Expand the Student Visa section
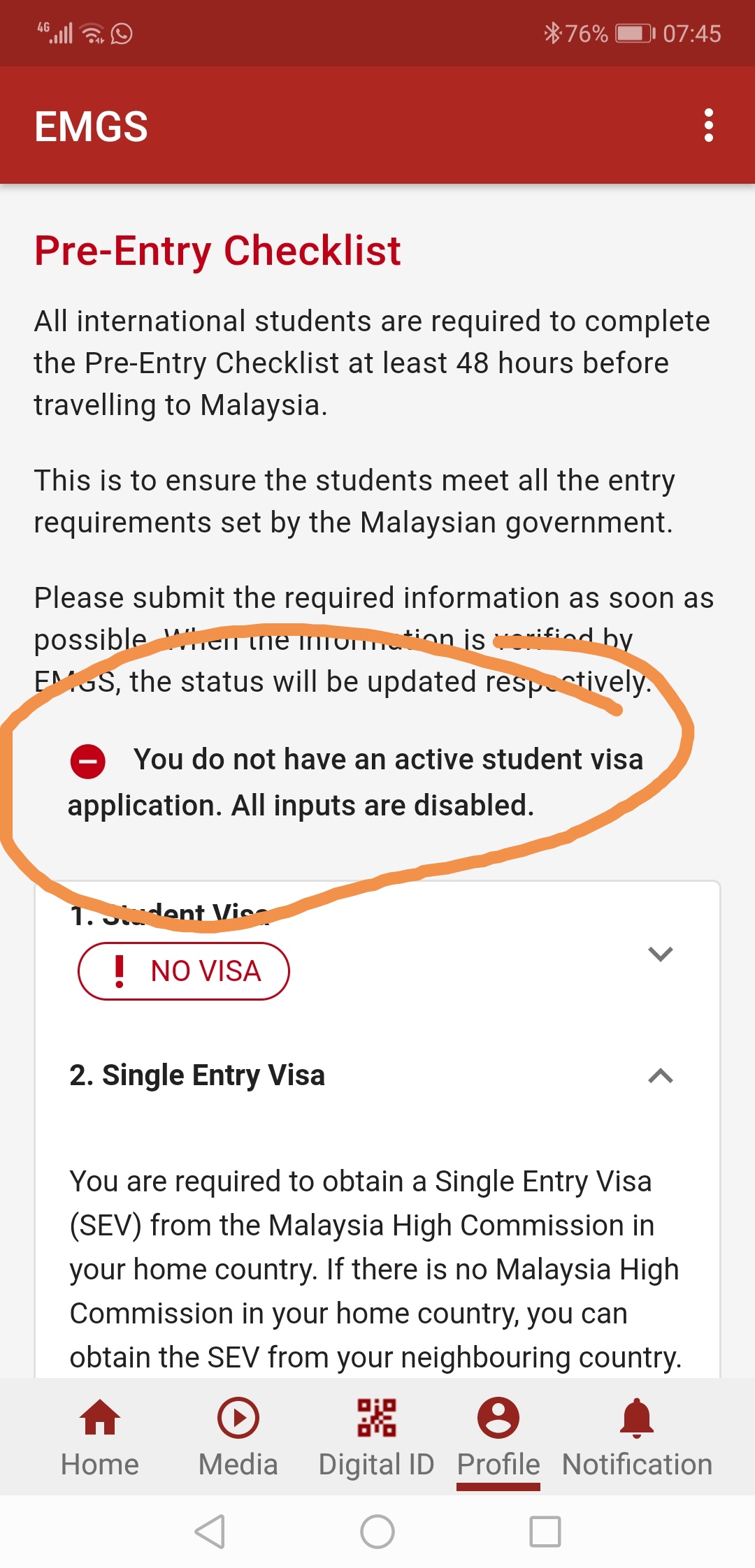 tap(660, 954)
